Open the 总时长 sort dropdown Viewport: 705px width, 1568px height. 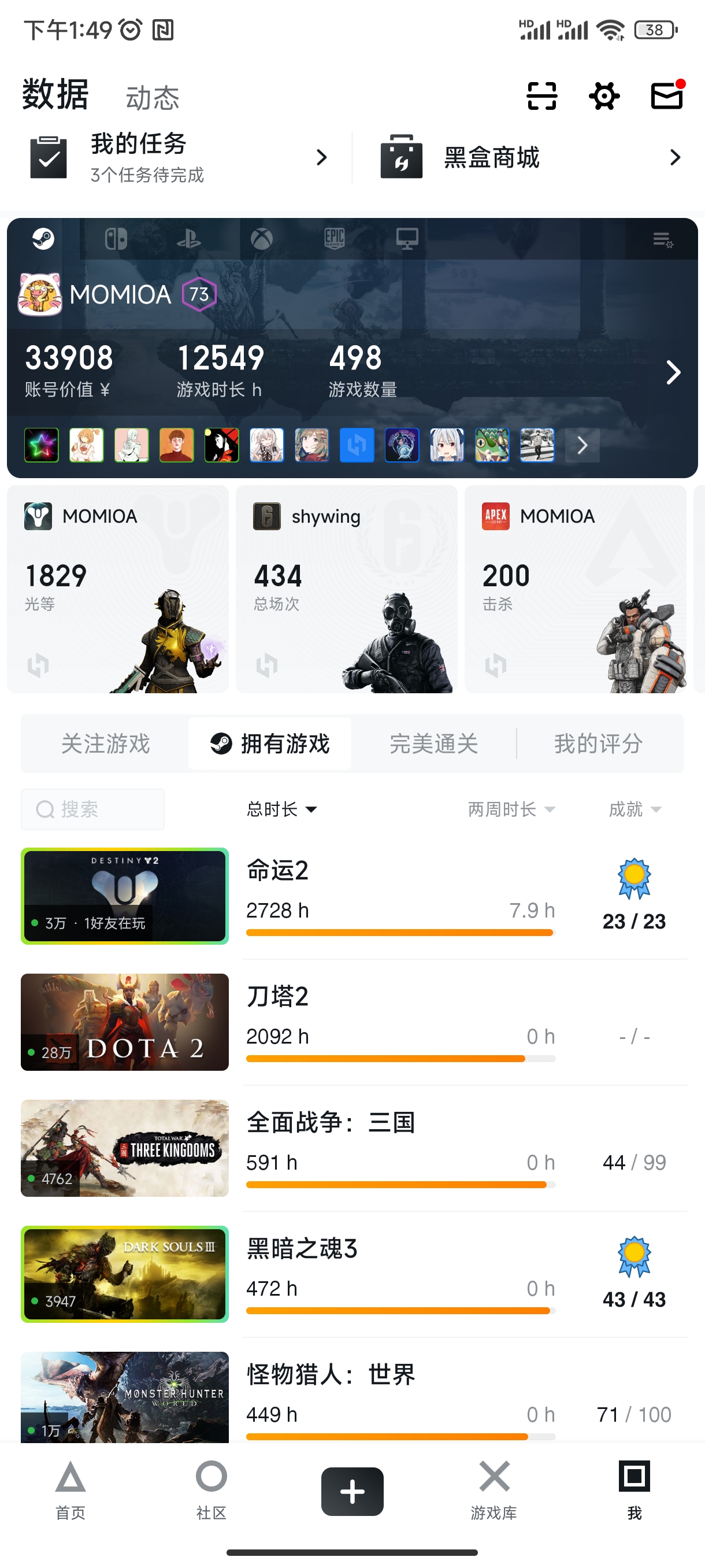click(x=280, y=809)
